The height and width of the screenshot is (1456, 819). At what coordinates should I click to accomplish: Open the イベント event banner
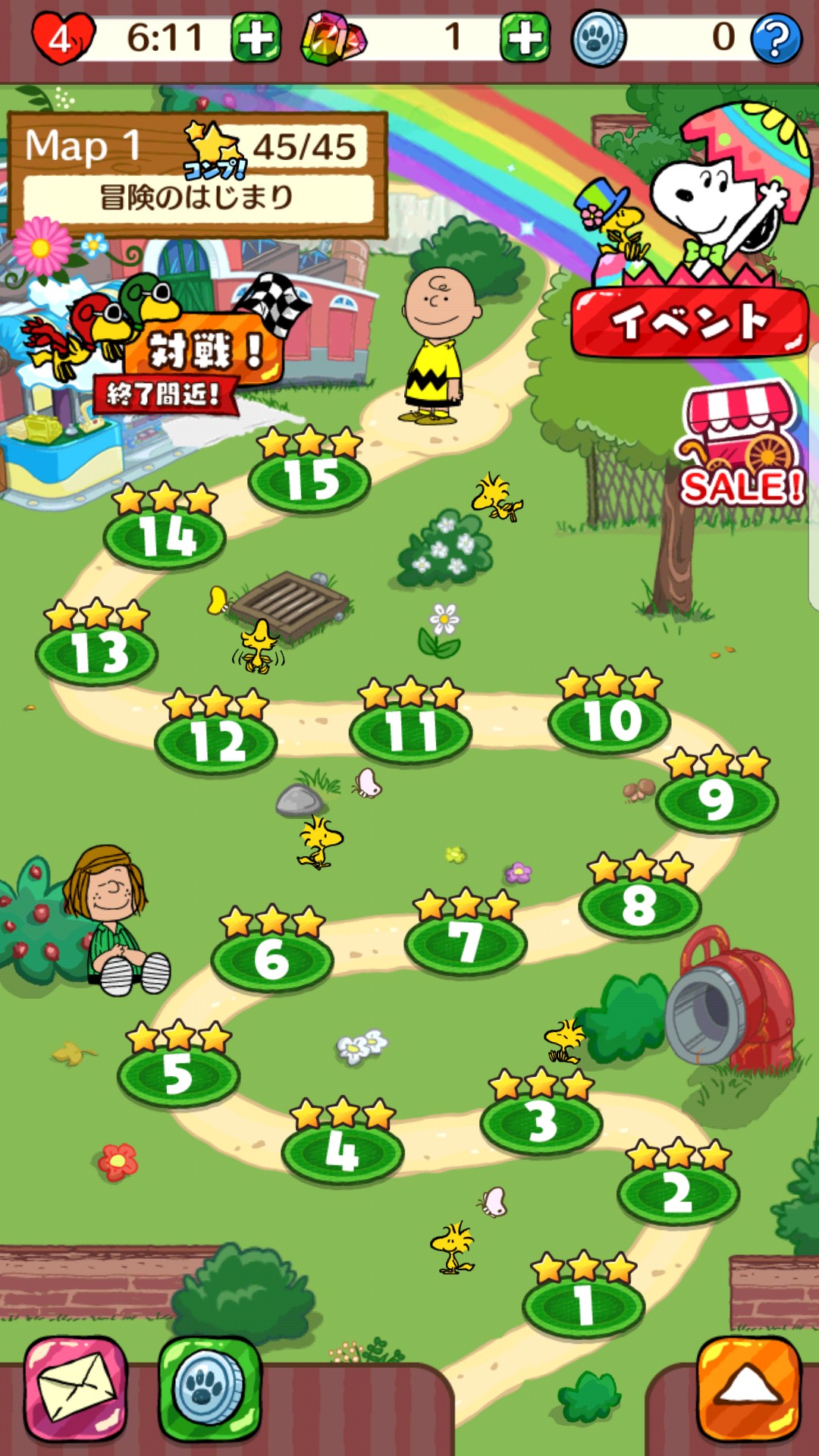point(690,322)
